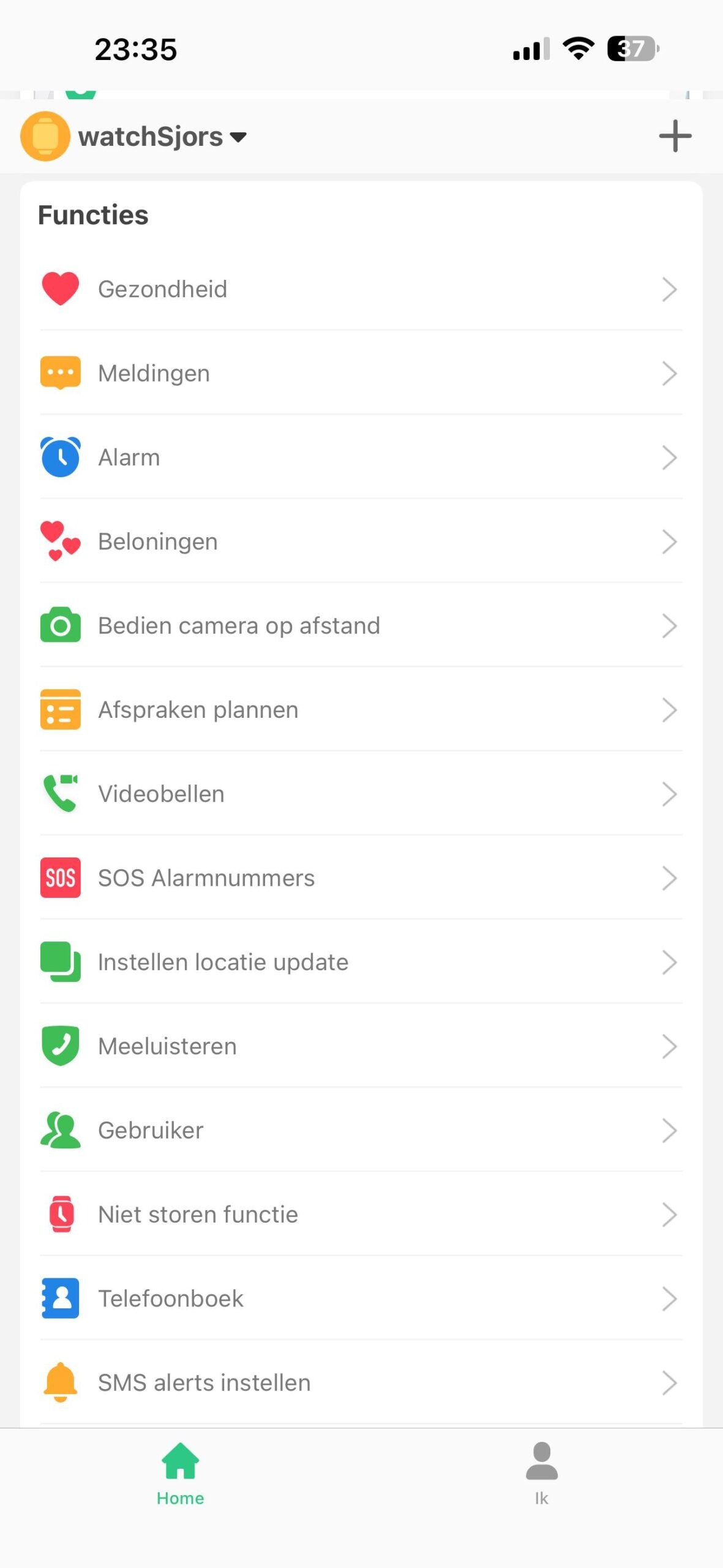Open SOS Alarmnummers

pyautogui.click(x=361, y=878)
